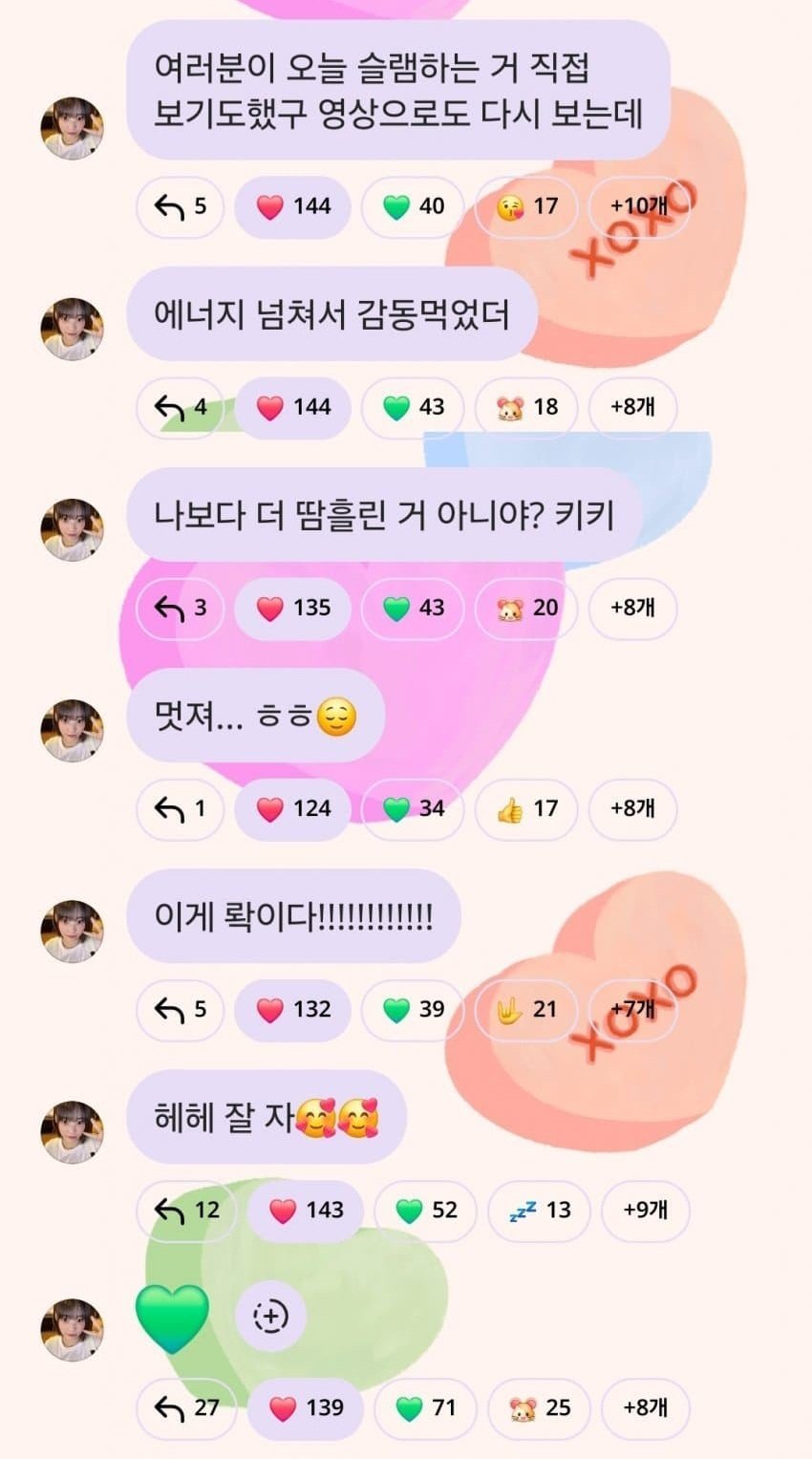
Task: Open the 27 replies on the green heart message
Action: point(186,1407)
